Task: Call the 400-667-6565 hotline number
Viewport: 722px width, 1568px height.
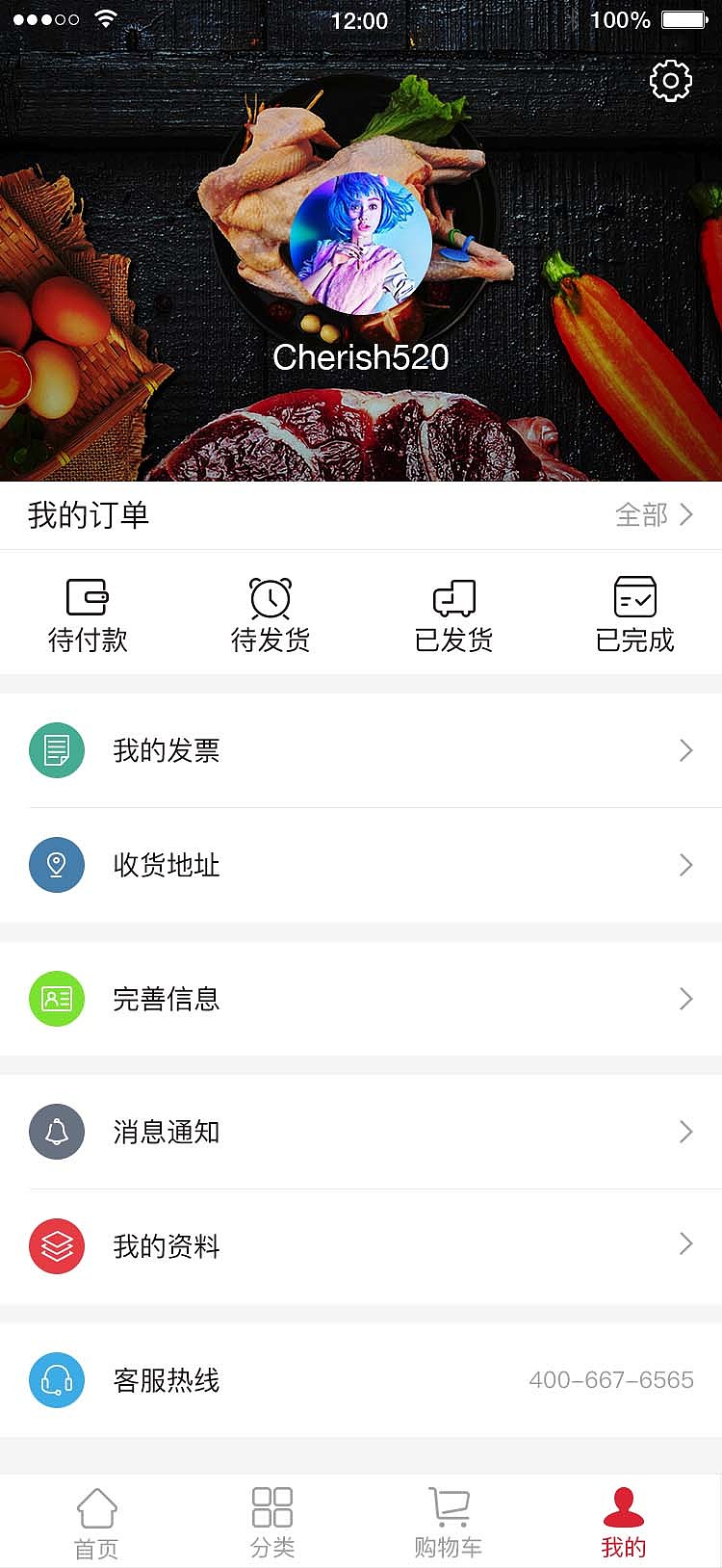Action: [608, 1380]
